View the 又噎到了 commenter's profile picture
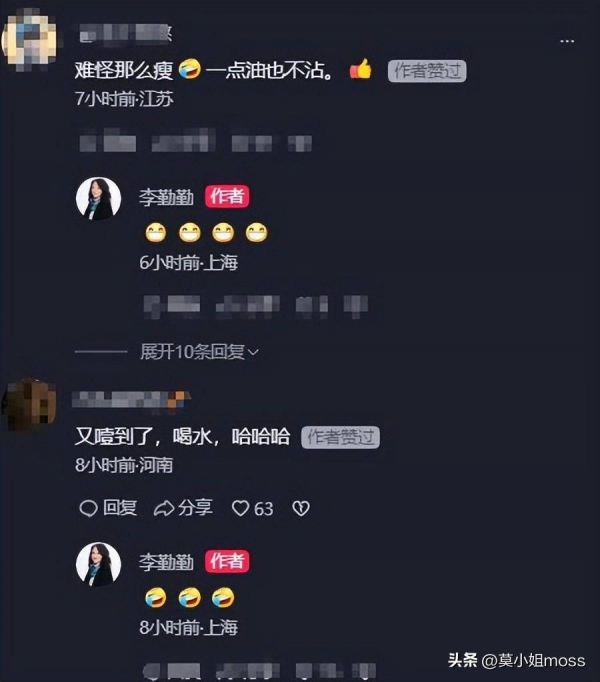The image size is (600, 682). (28, 404)
